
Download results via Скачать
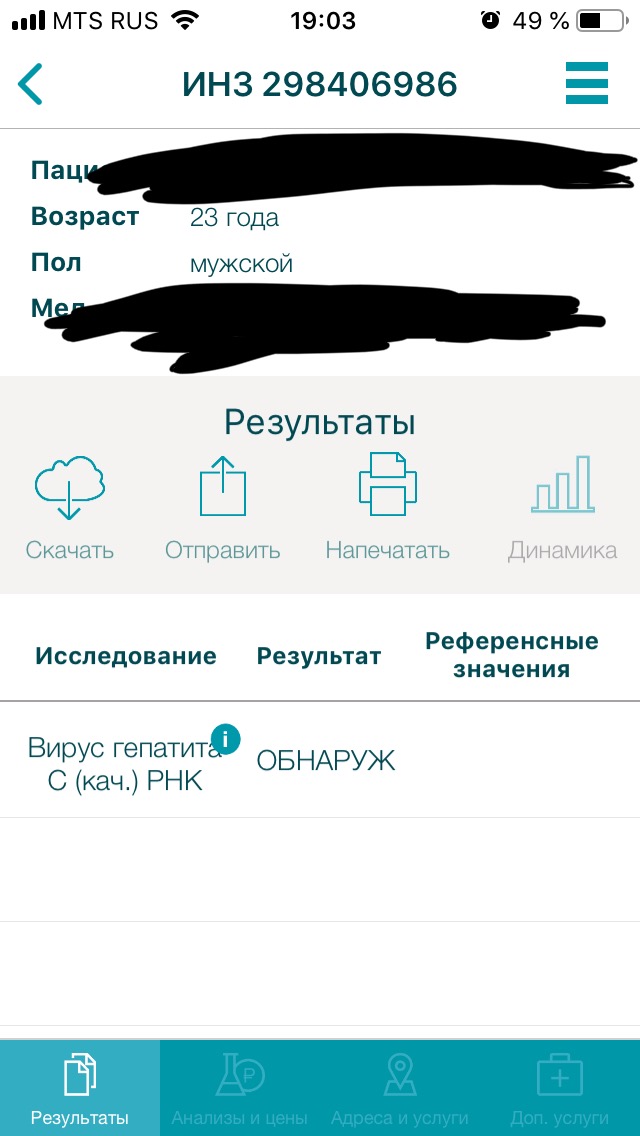coord(69,506)
